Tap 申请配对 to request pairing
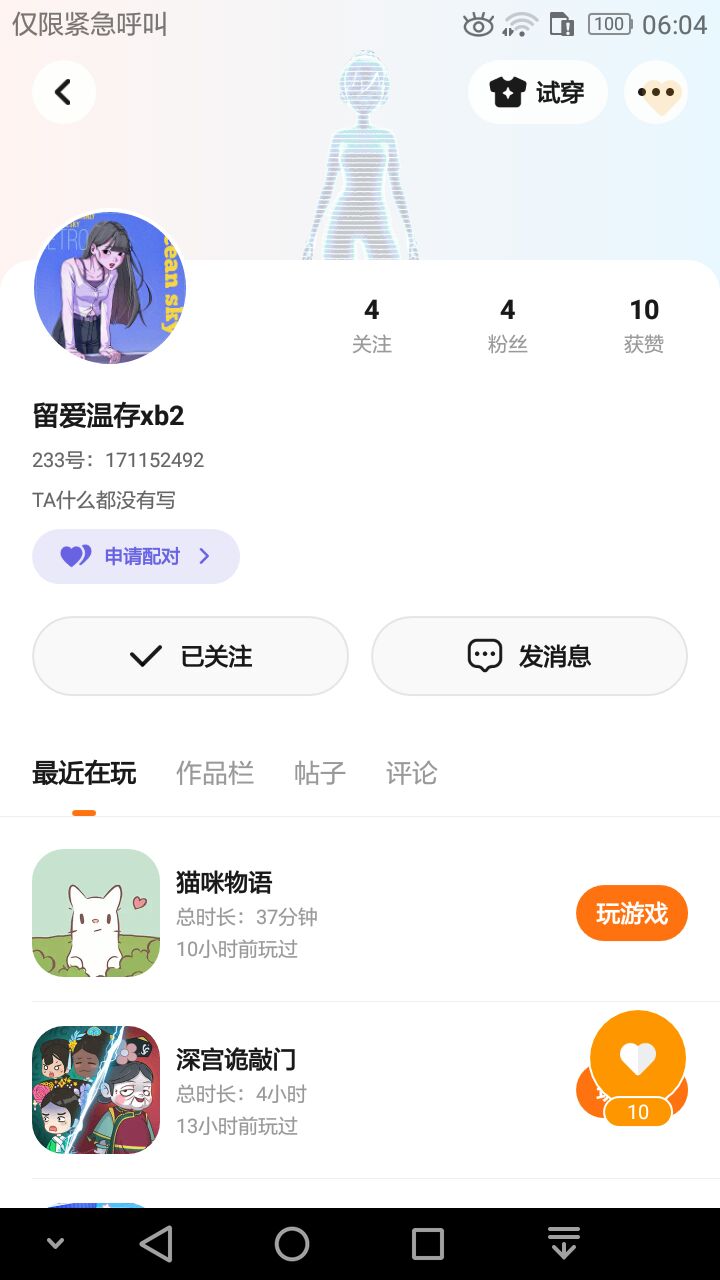 (136, 556)
